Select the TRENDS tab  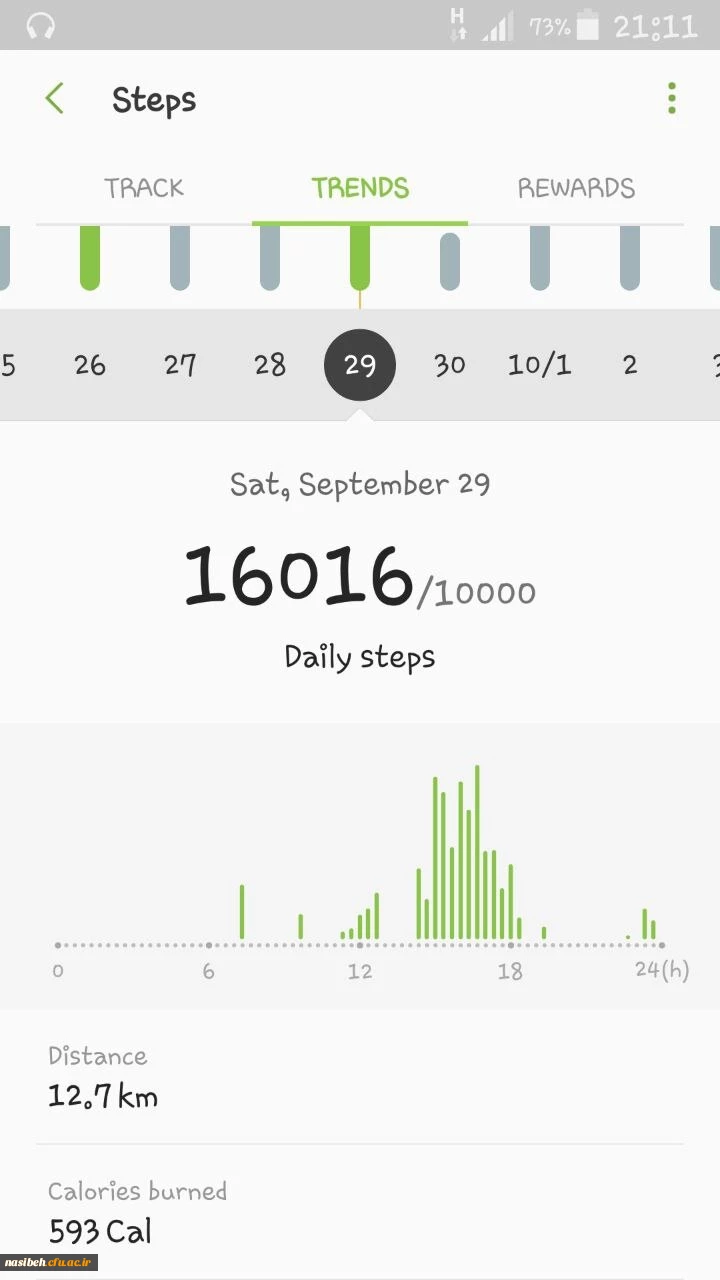click(360, 188)
